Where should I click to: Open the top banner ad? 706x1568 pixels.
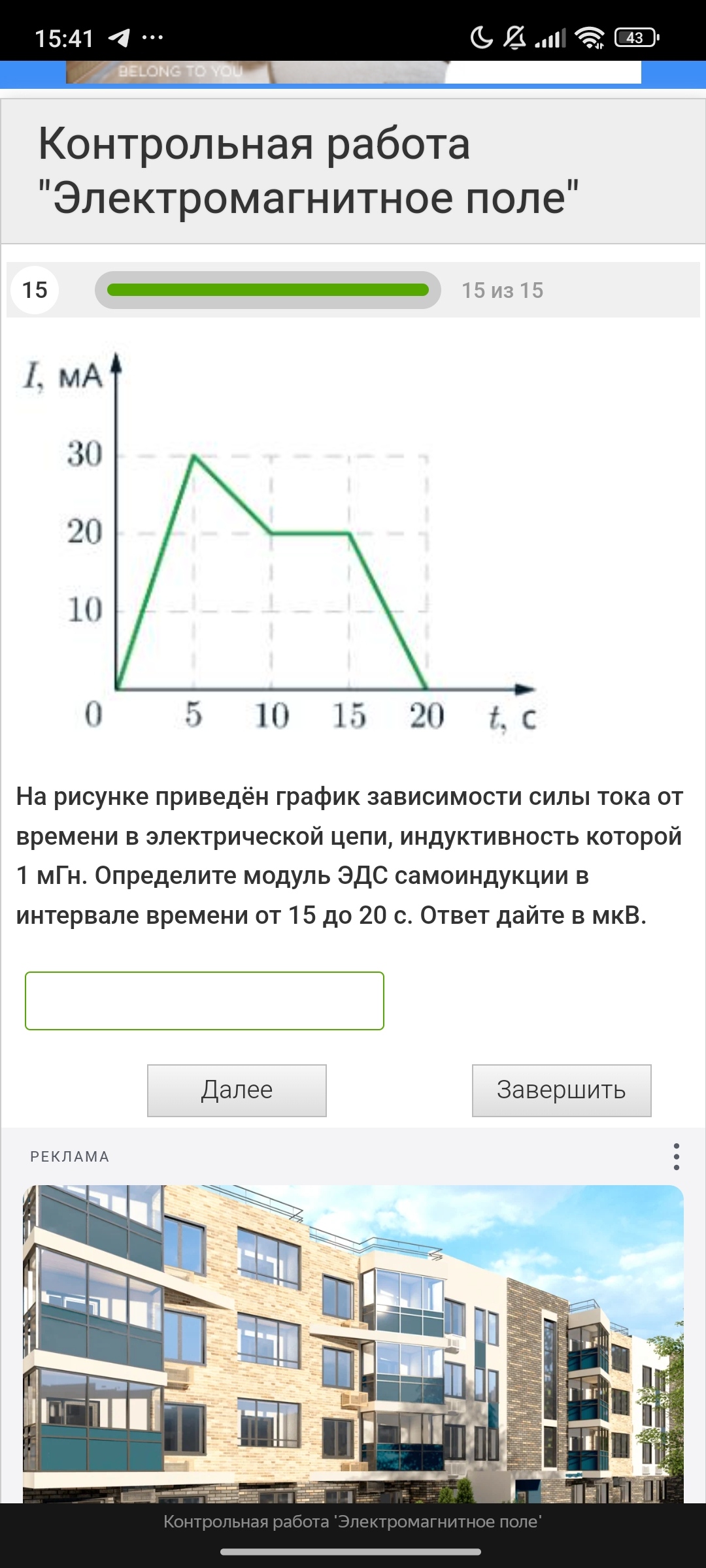353,72
